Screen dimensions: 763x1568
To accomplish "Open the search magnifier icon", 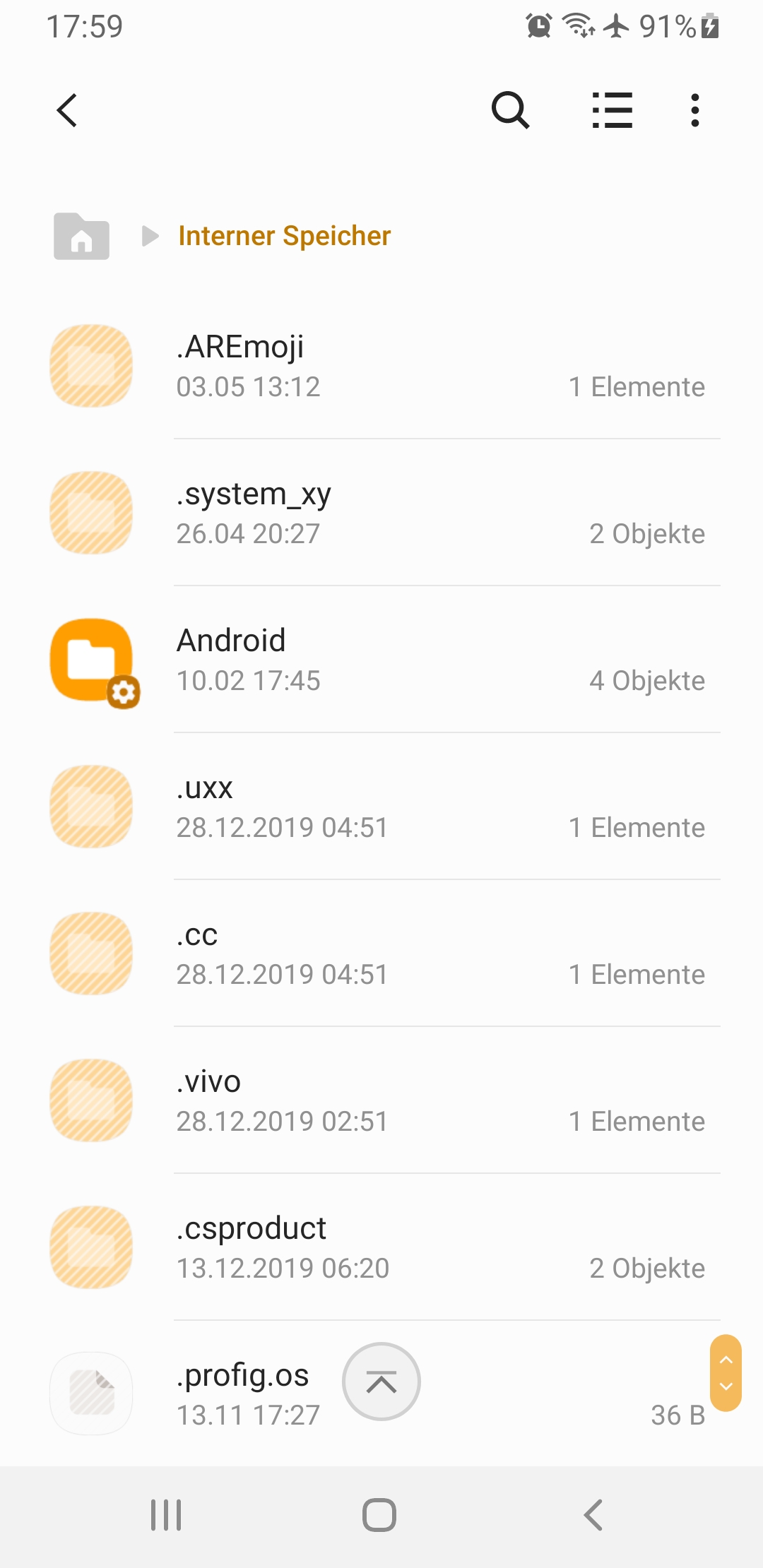I will [x=510, y=111].
